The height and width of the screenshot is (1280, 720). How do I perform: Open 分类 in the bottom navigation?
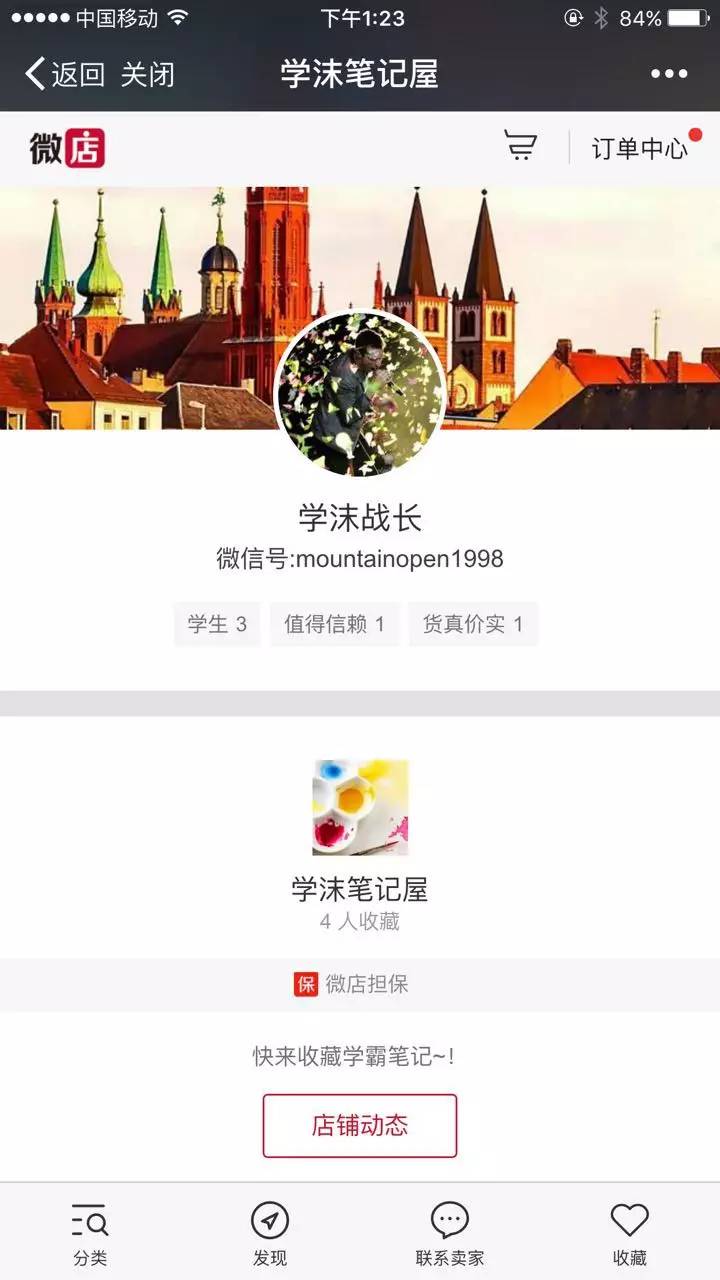click(89, 1227)
